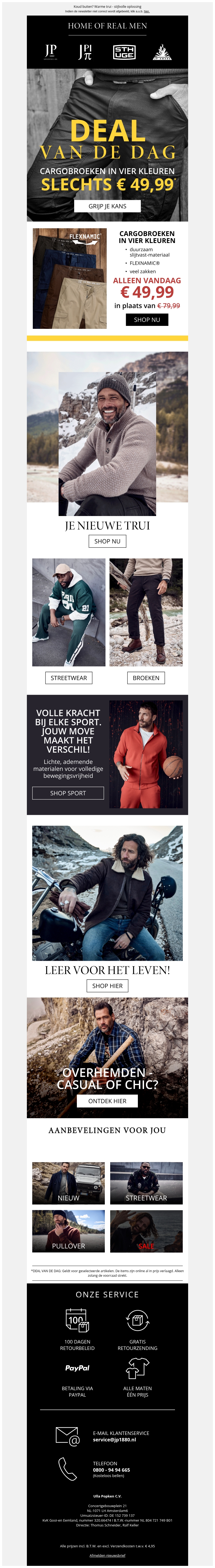Tap the SHOP SPORT button

[x=68, y=793]
